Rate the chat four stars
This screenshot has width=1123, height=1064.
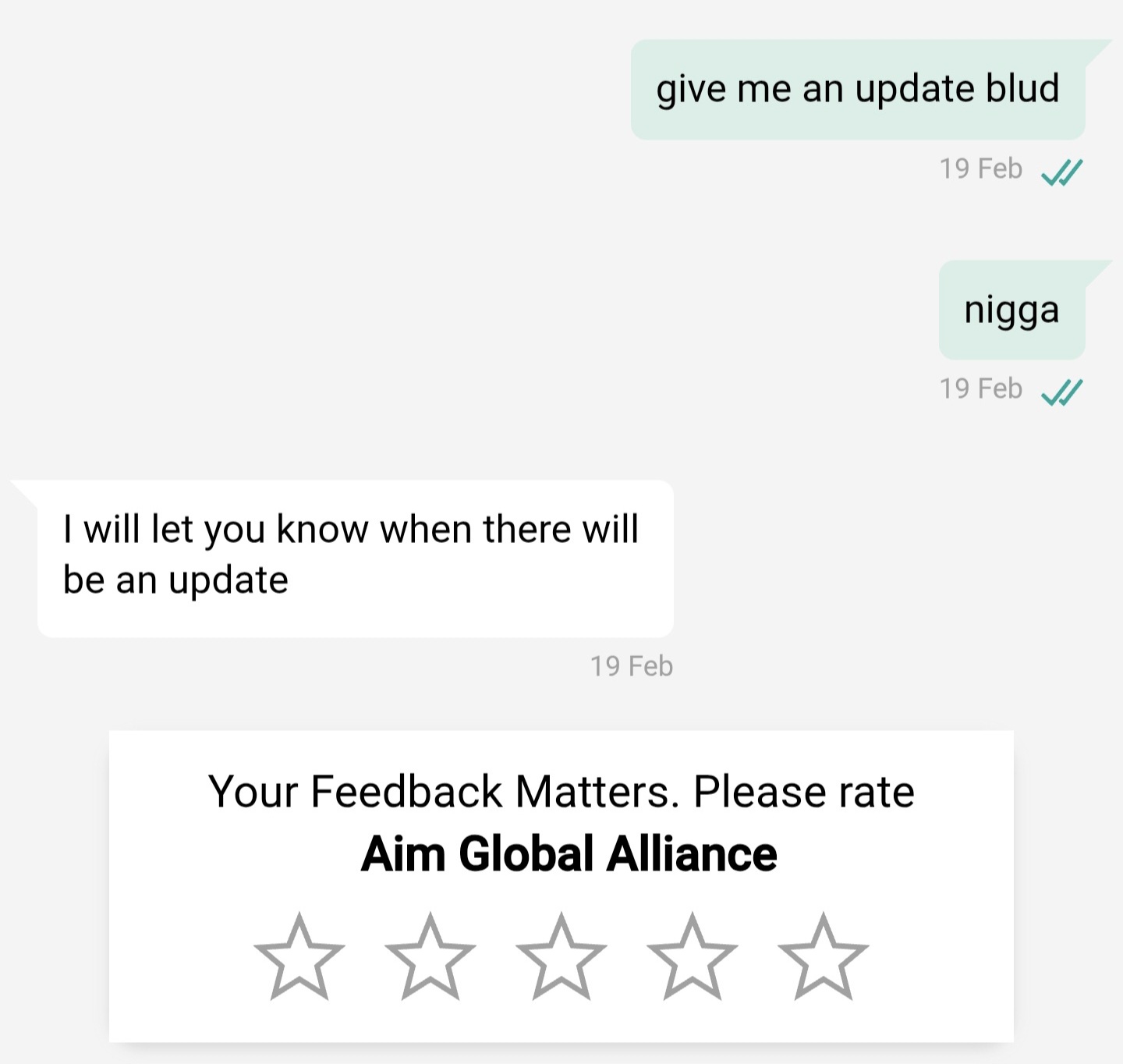[x=692, y=958]
